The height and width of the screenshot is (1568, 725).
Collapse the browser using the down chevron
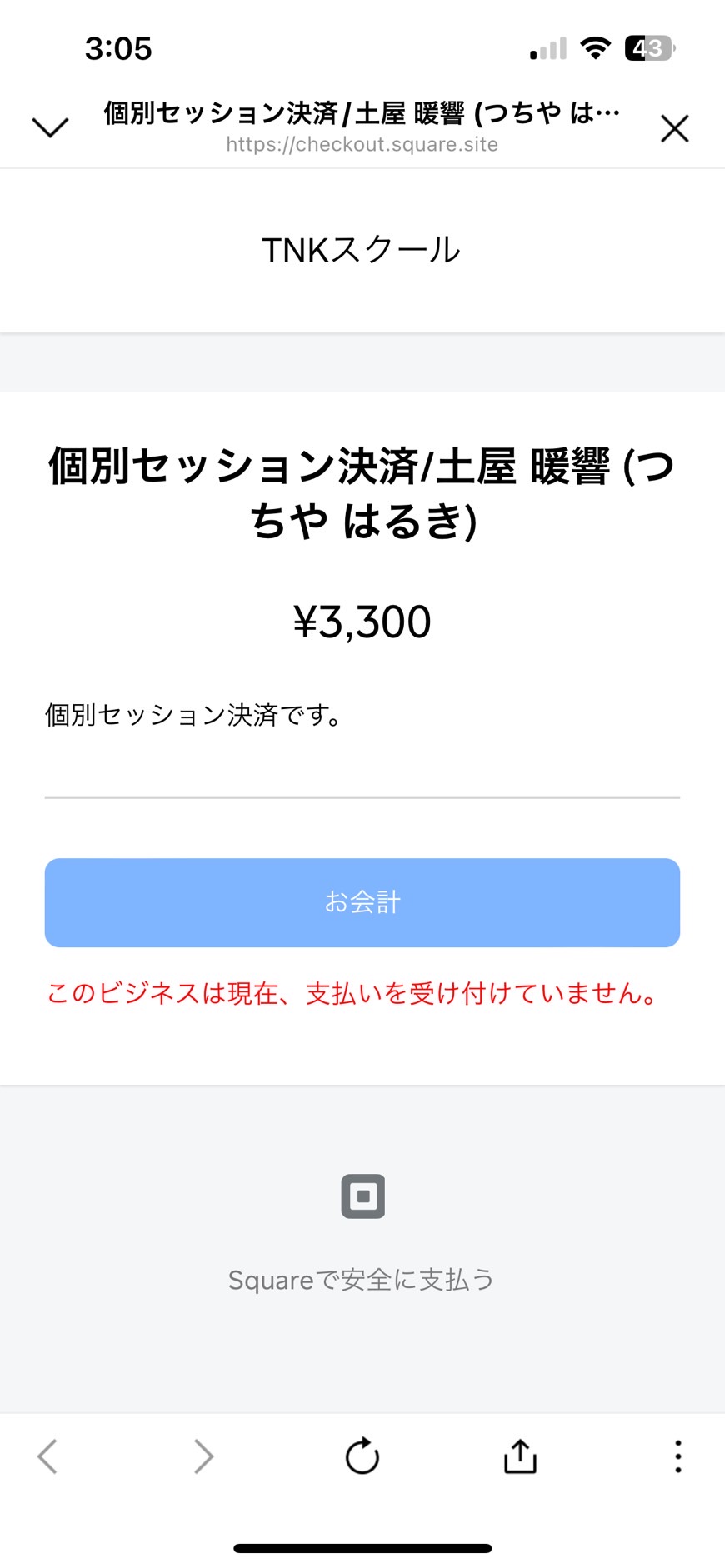50,127
